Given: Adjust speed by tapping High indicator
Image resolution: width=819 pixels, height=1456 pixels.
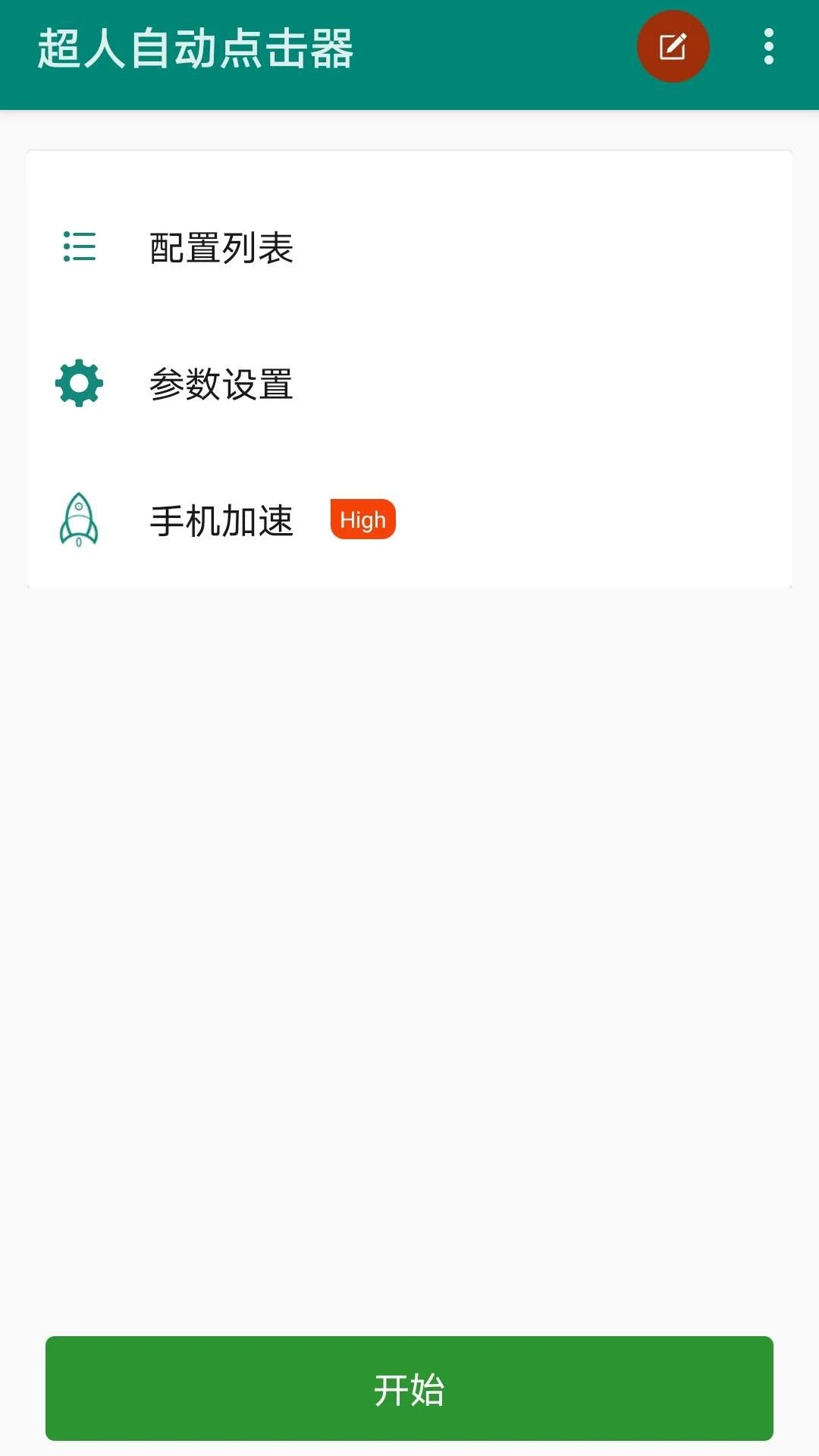Looking at the screenshot, I should coord(362,519).
